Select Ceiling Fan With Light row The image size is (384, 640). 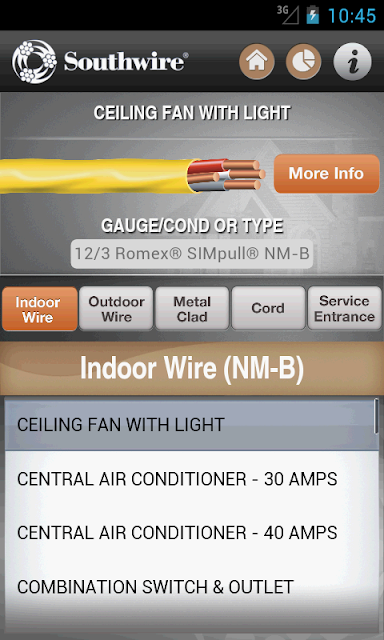[192, 425]
